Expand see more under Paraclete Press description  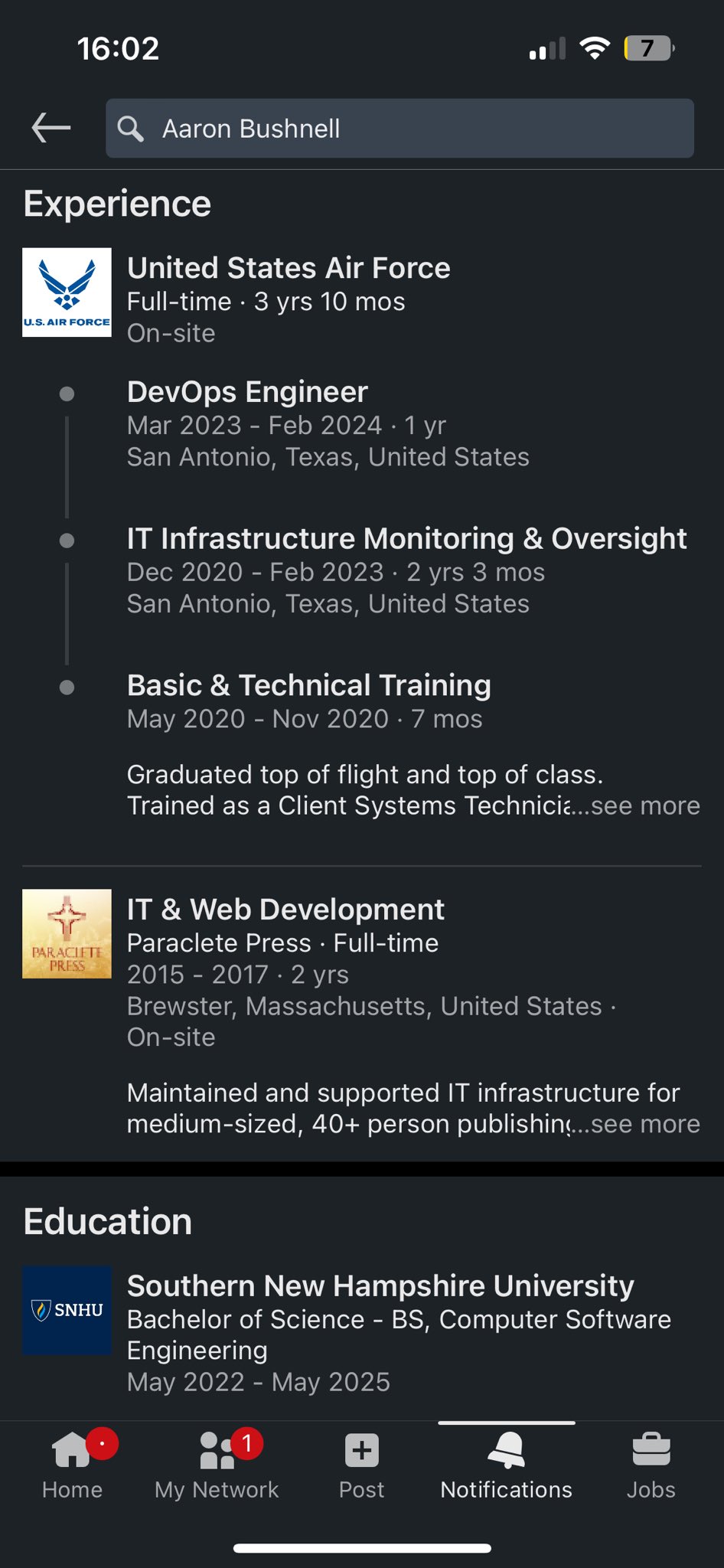644,1125
